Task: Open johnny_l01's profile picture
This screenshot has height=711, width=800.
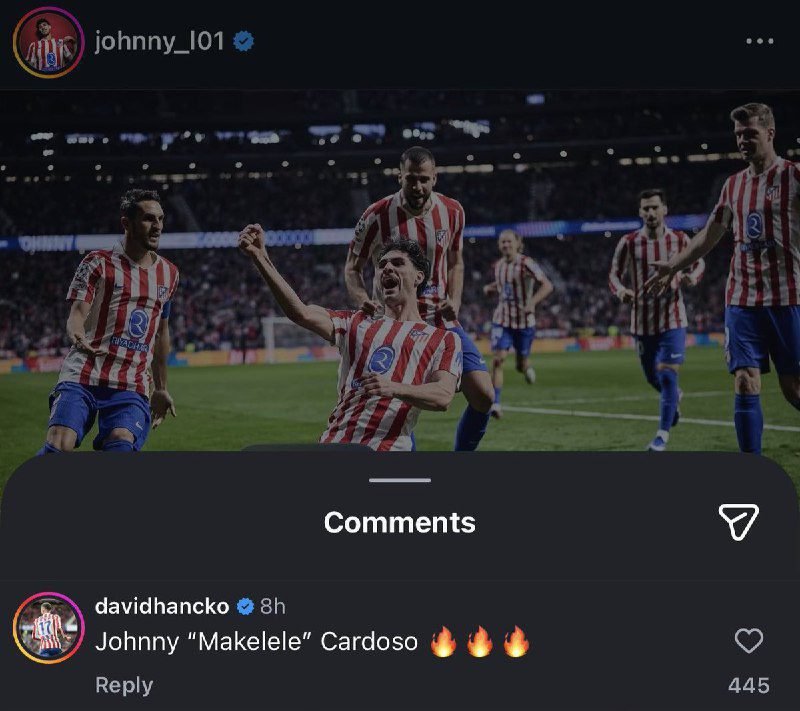Action: pyautogui.click(x=48, y=42)
